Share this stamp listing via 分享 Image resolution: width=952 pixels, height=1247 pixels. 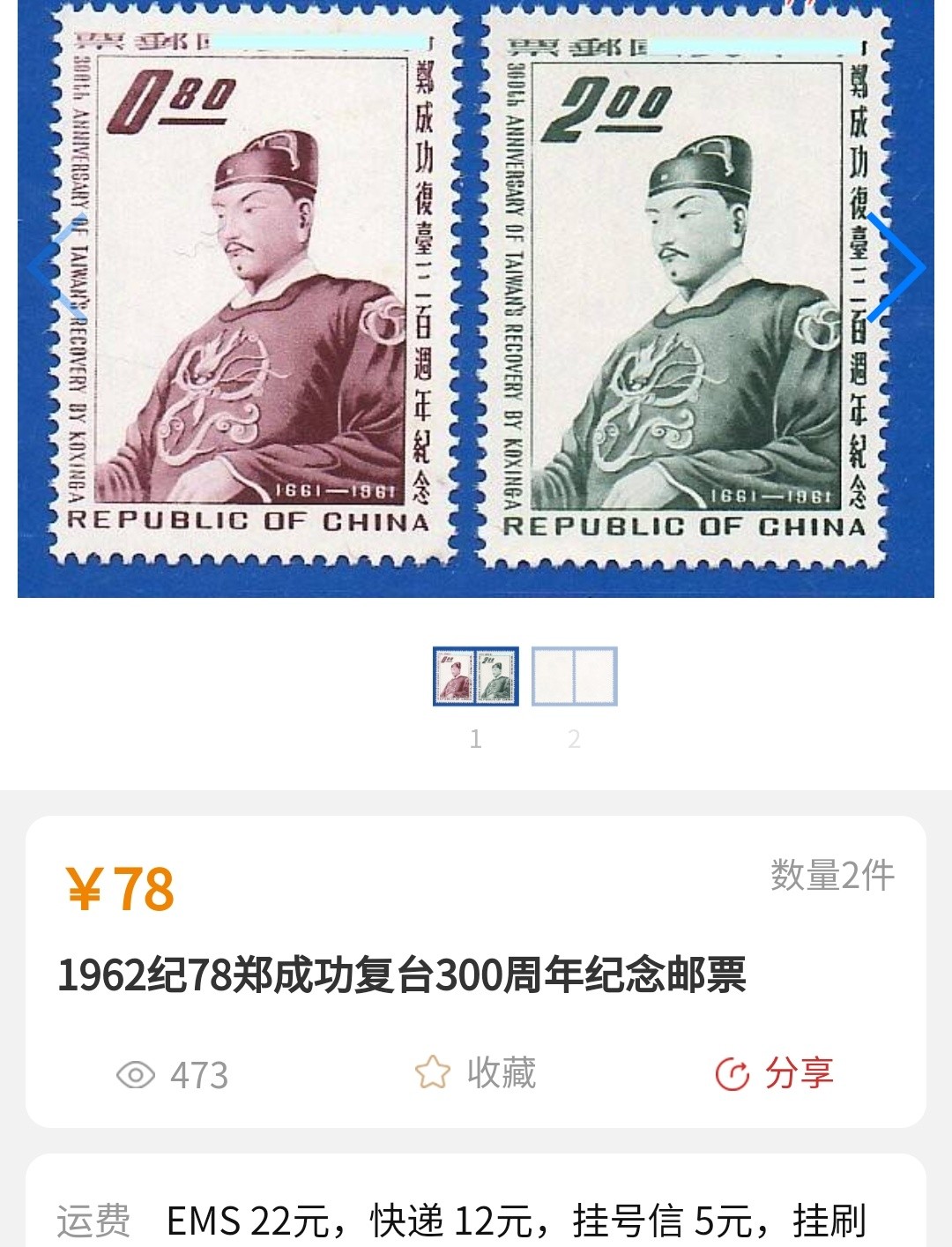[774, 1073]
